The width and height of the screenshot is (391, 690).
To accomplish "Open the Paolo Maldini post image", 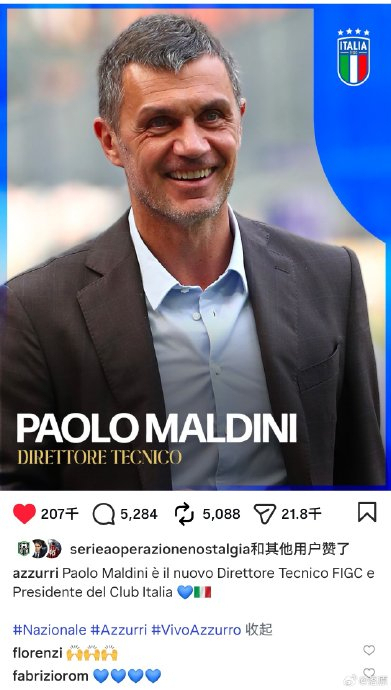I will (195, 248).
